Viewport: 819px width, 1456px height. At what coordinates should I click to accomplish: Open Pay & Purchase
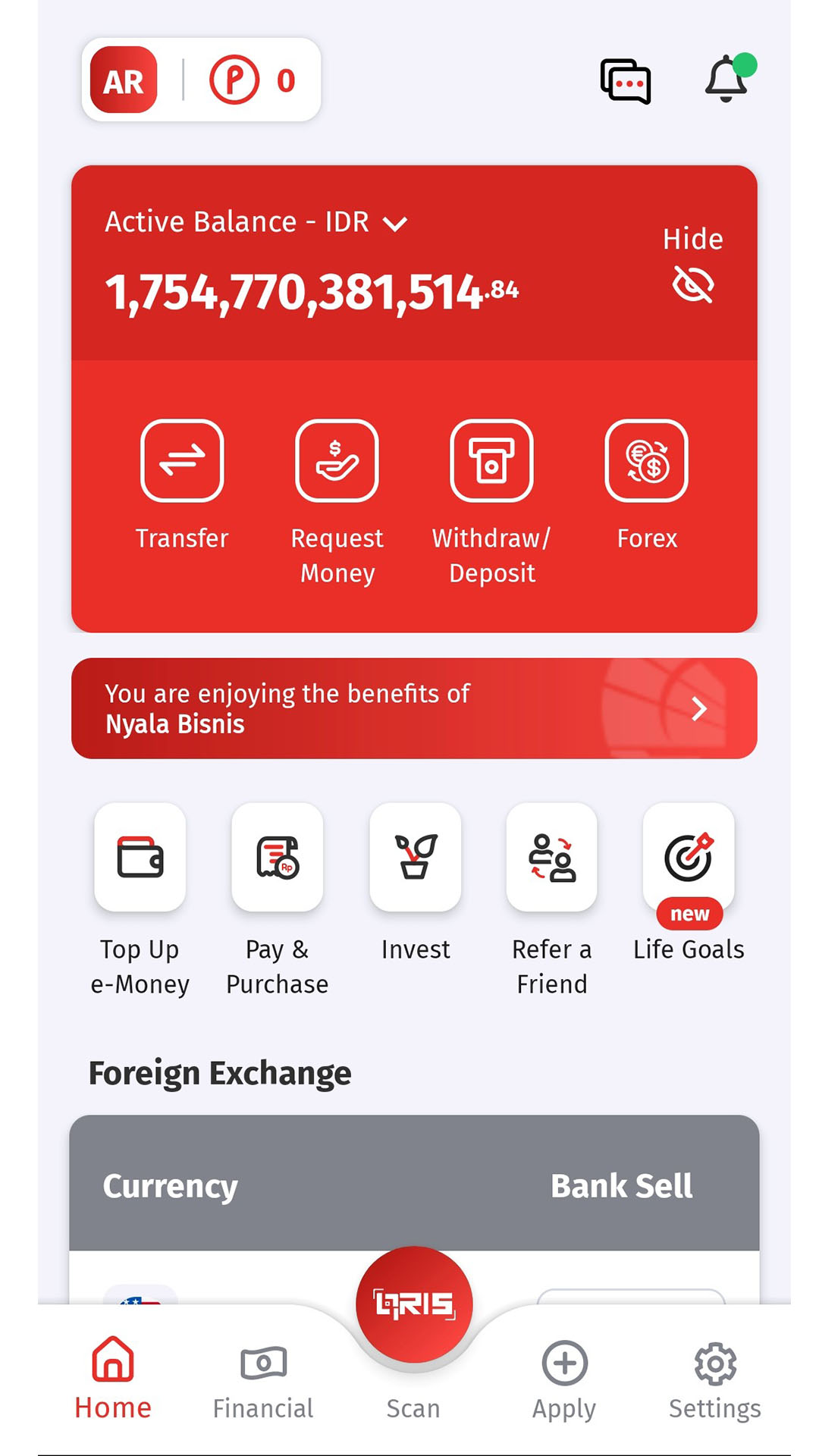tap(278, 858)
